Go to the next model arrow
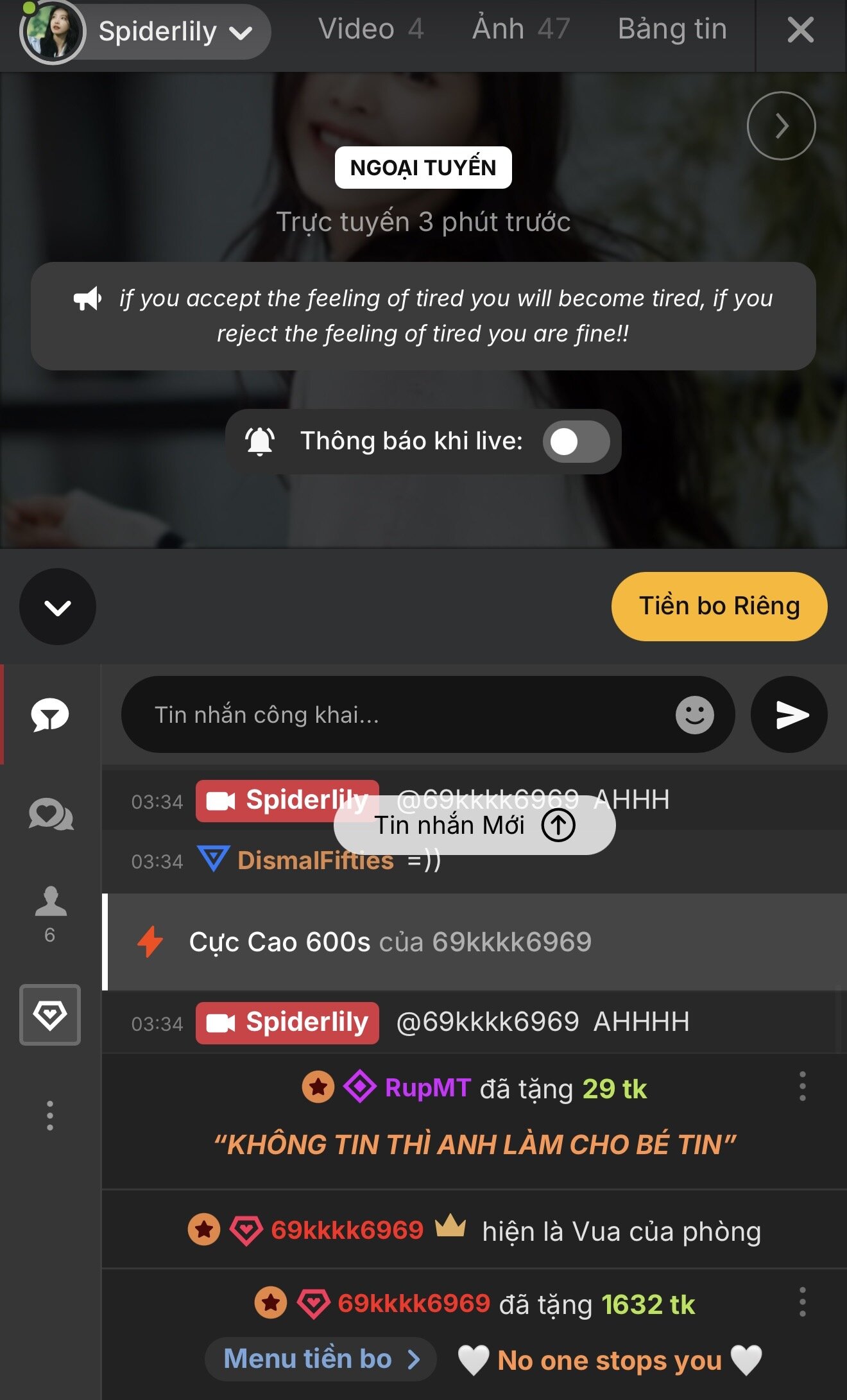Image resolution: width=847 pixels, height=1400 pixels. (781, 126)
